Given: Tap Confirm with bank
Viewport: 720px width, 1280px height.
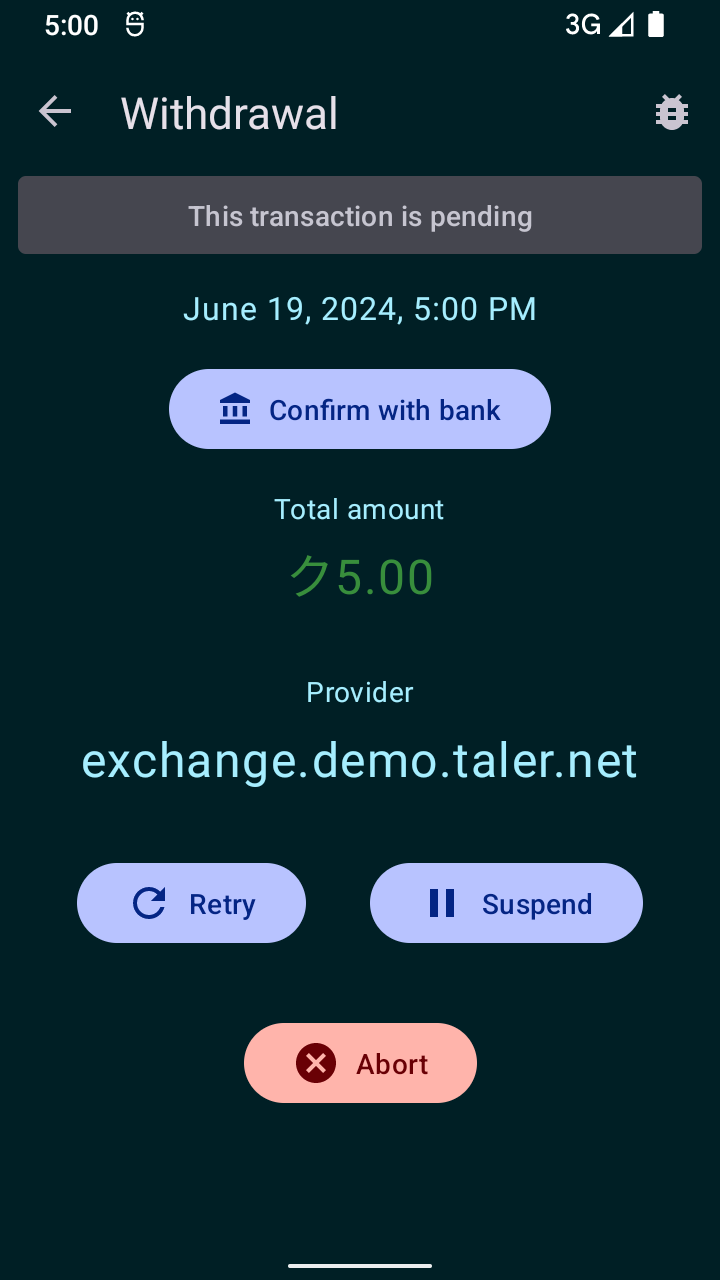Looking at the screenshot, I should (x=360, y=409).
